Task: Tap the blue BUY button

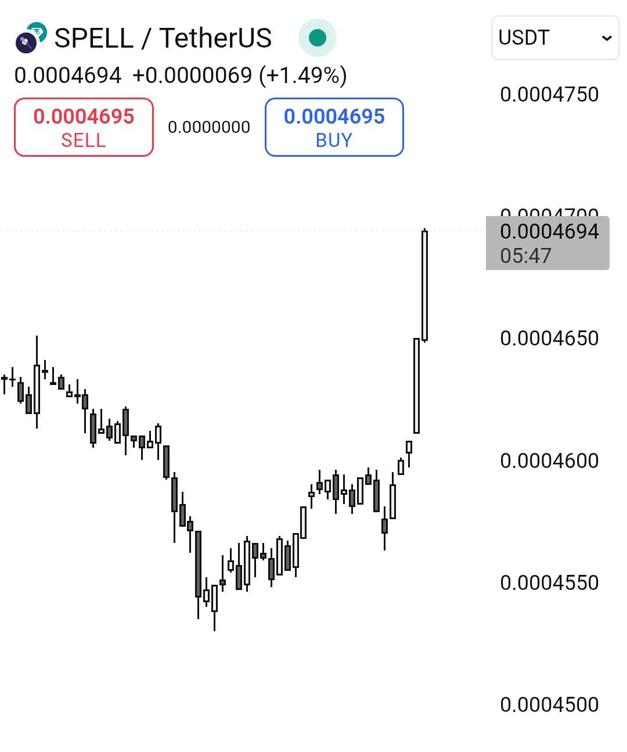Action: point(334,127)
